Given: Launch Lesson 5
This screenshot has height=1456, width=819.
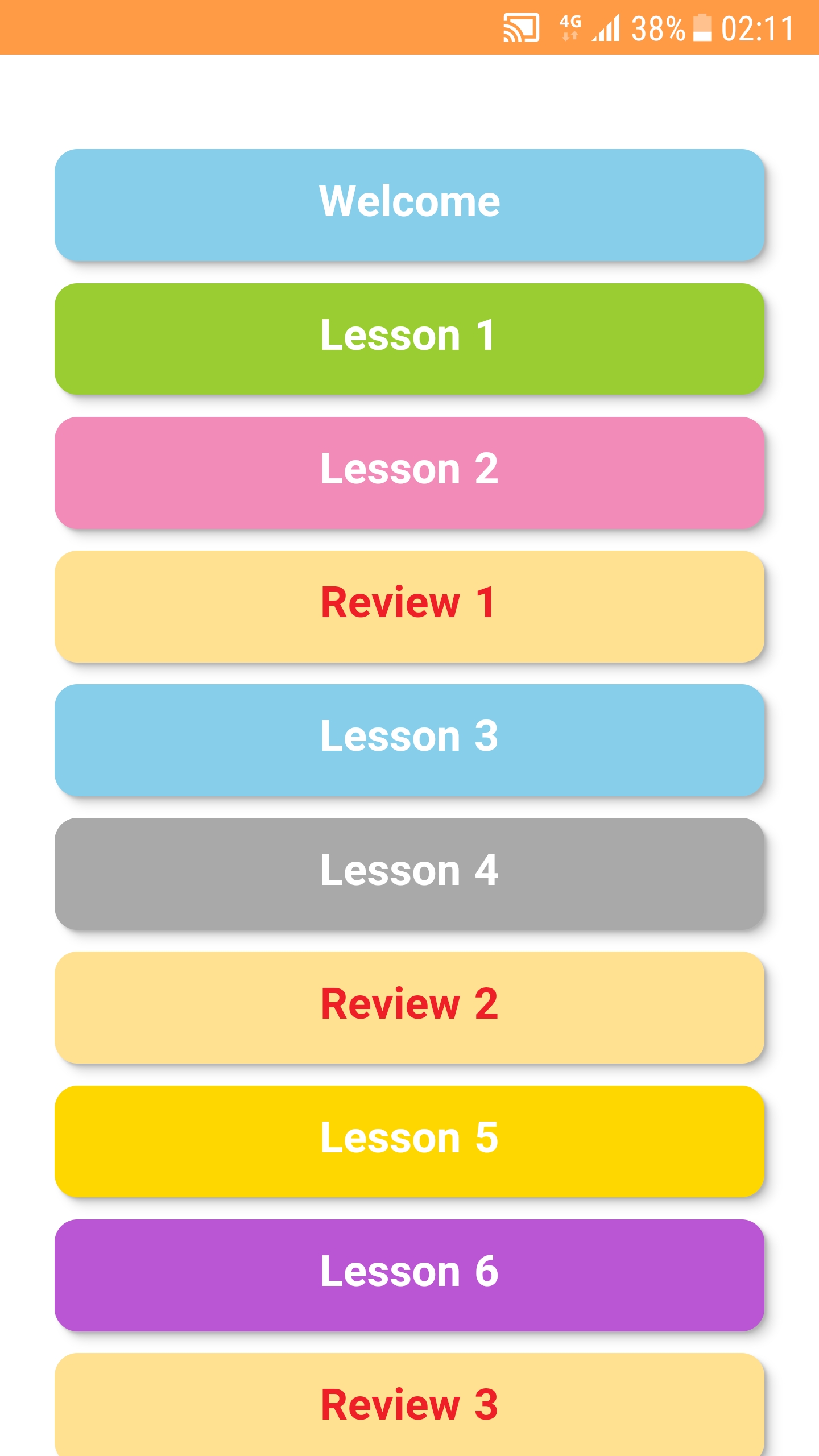Looking at the screenshot, I should tap(409, 1140).
